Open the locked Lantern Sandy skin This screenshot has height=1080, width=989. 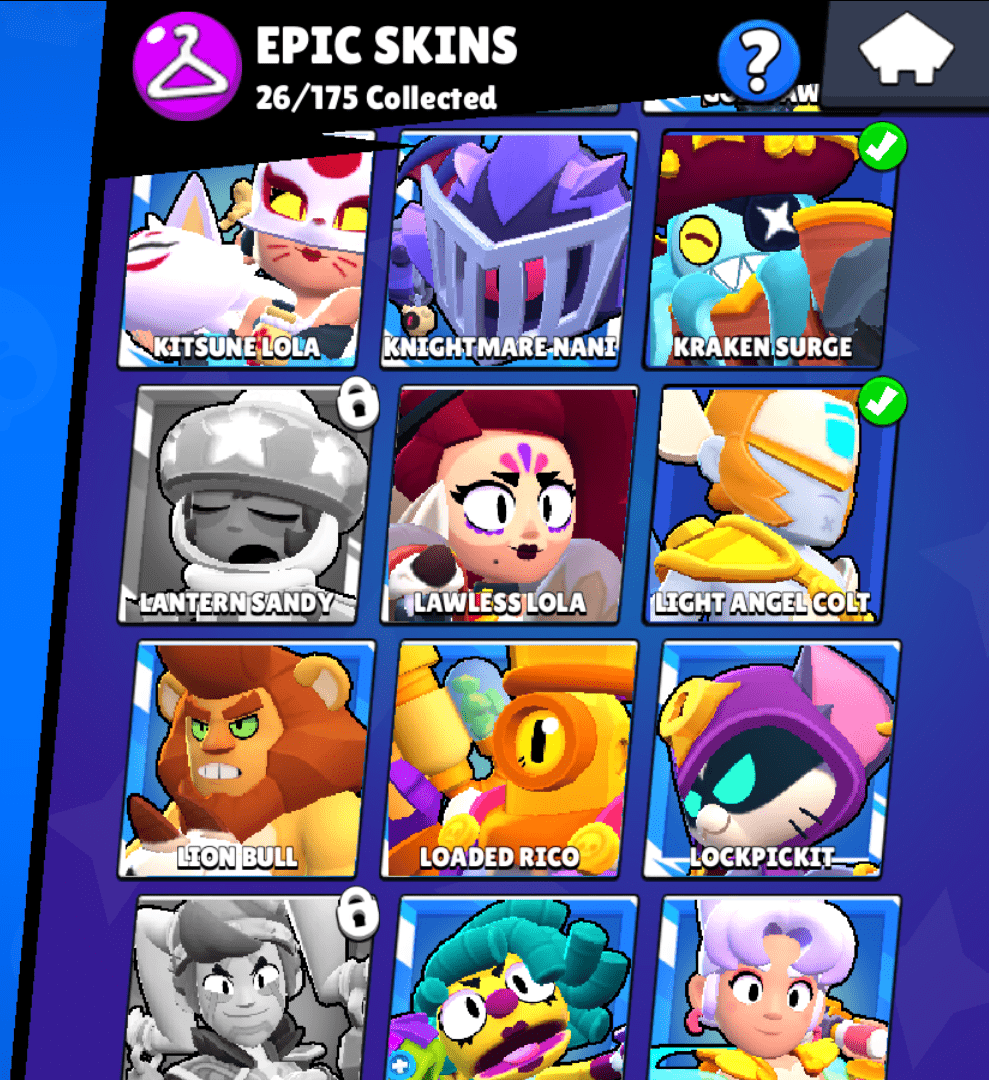tap(245, 505)
